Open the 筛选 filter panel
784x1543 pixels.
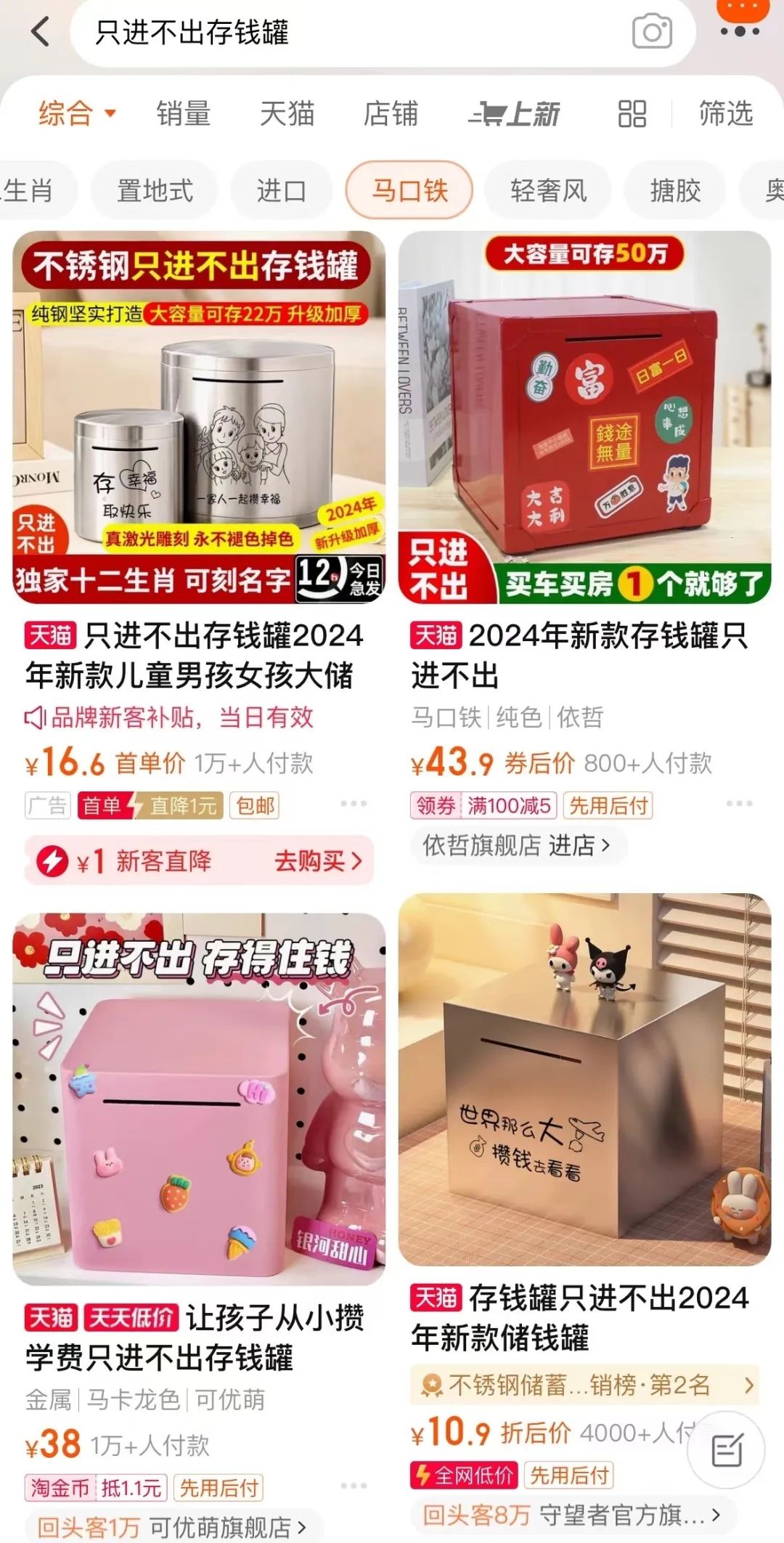[x=725, y=113]
